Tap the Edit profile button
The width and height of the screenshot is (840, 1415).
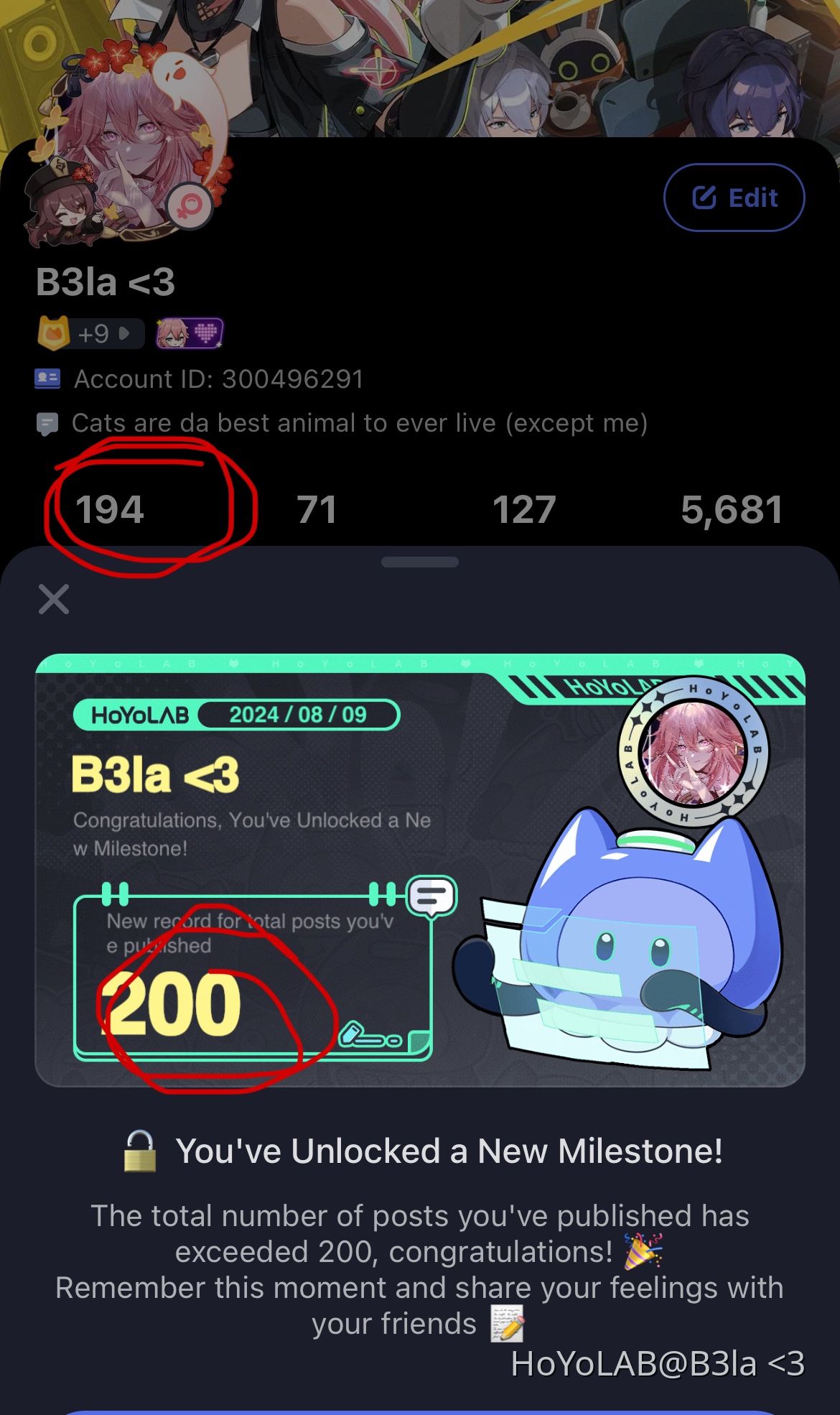[734, 198]
